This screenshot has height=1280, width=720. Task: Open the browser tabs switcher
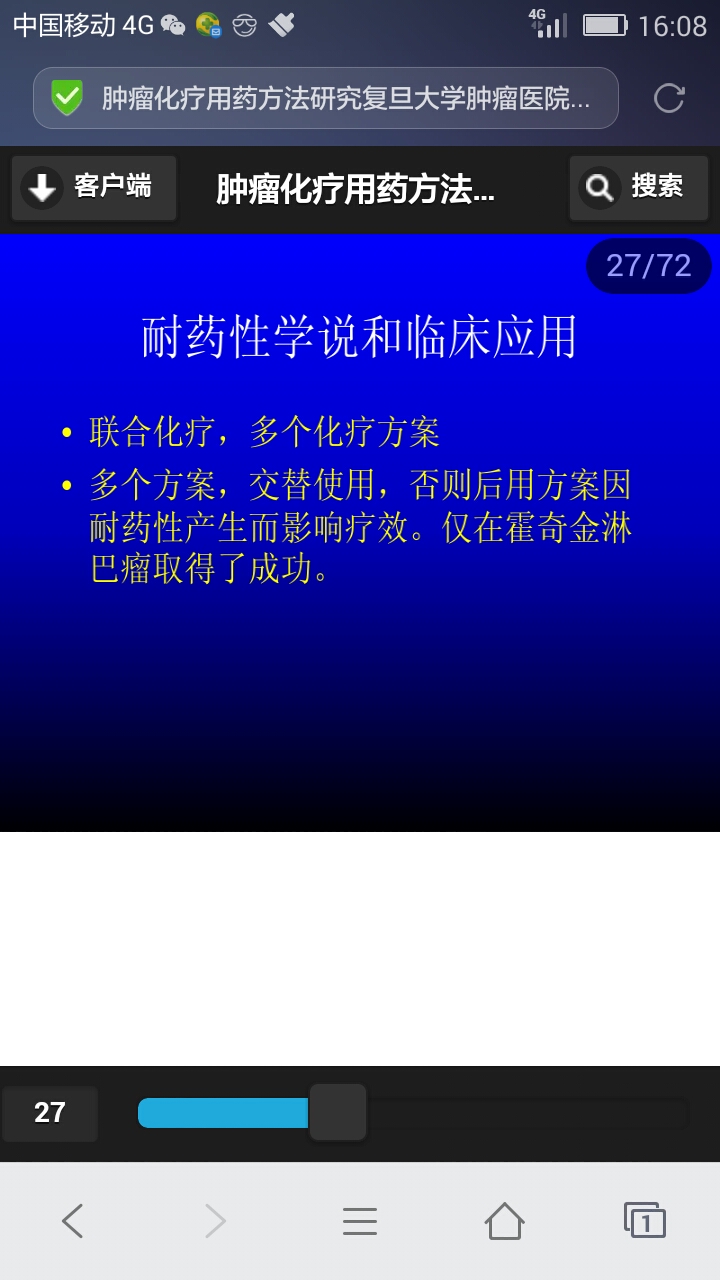click(x=645, y=1221)
